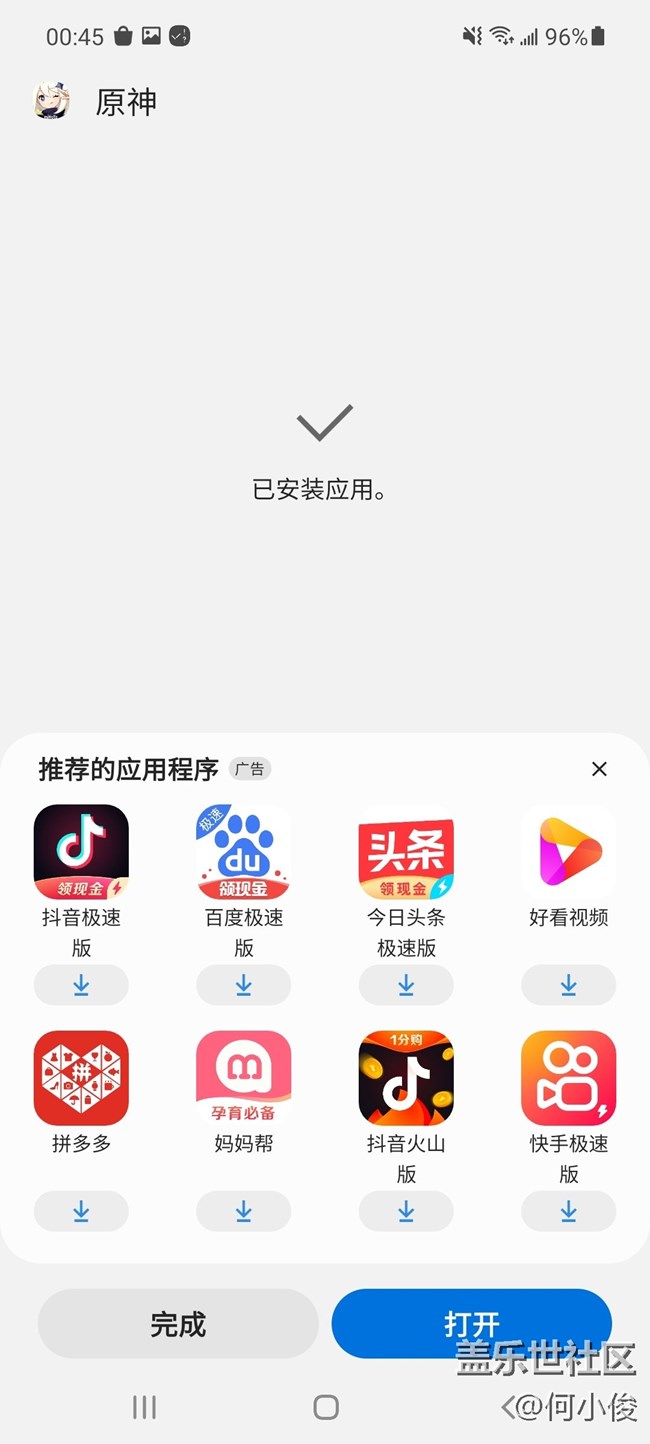Viewport: 650px width, 1444px height.
Task: Download 好看视频
Action: click(x=568, y=985)
